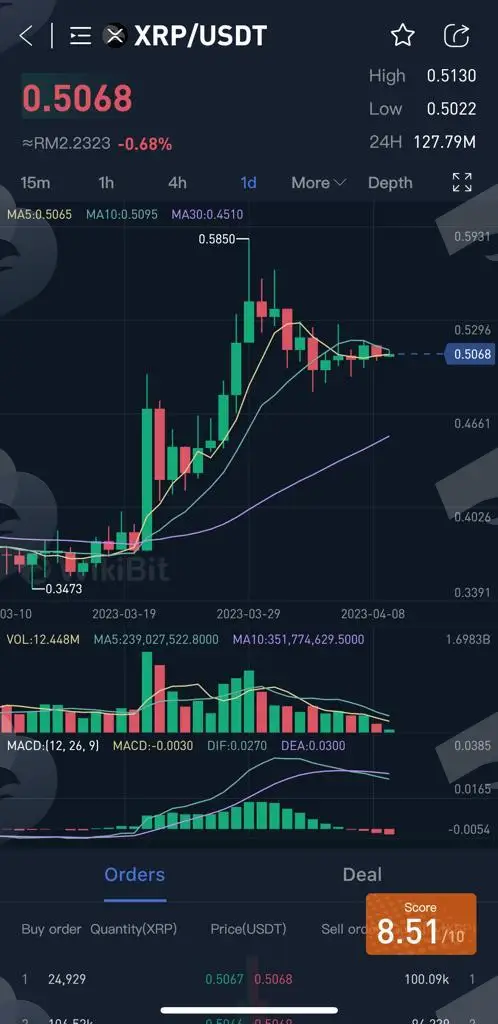Switch to the Depth chart view
Viewport: 498px width, 1024px height.
[x=390, y=183]
